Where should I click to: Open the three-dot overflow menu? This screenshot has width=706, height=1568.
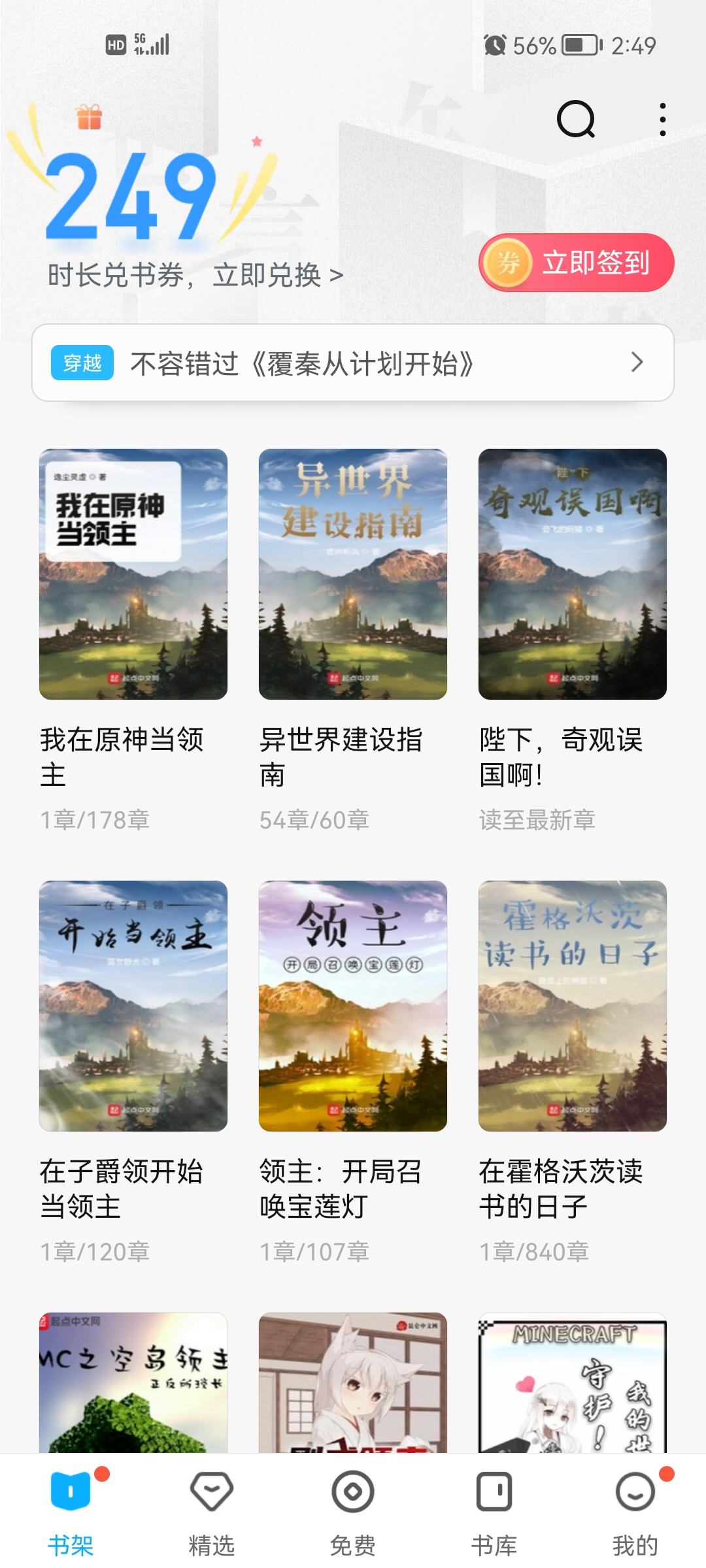coord(663,120)
